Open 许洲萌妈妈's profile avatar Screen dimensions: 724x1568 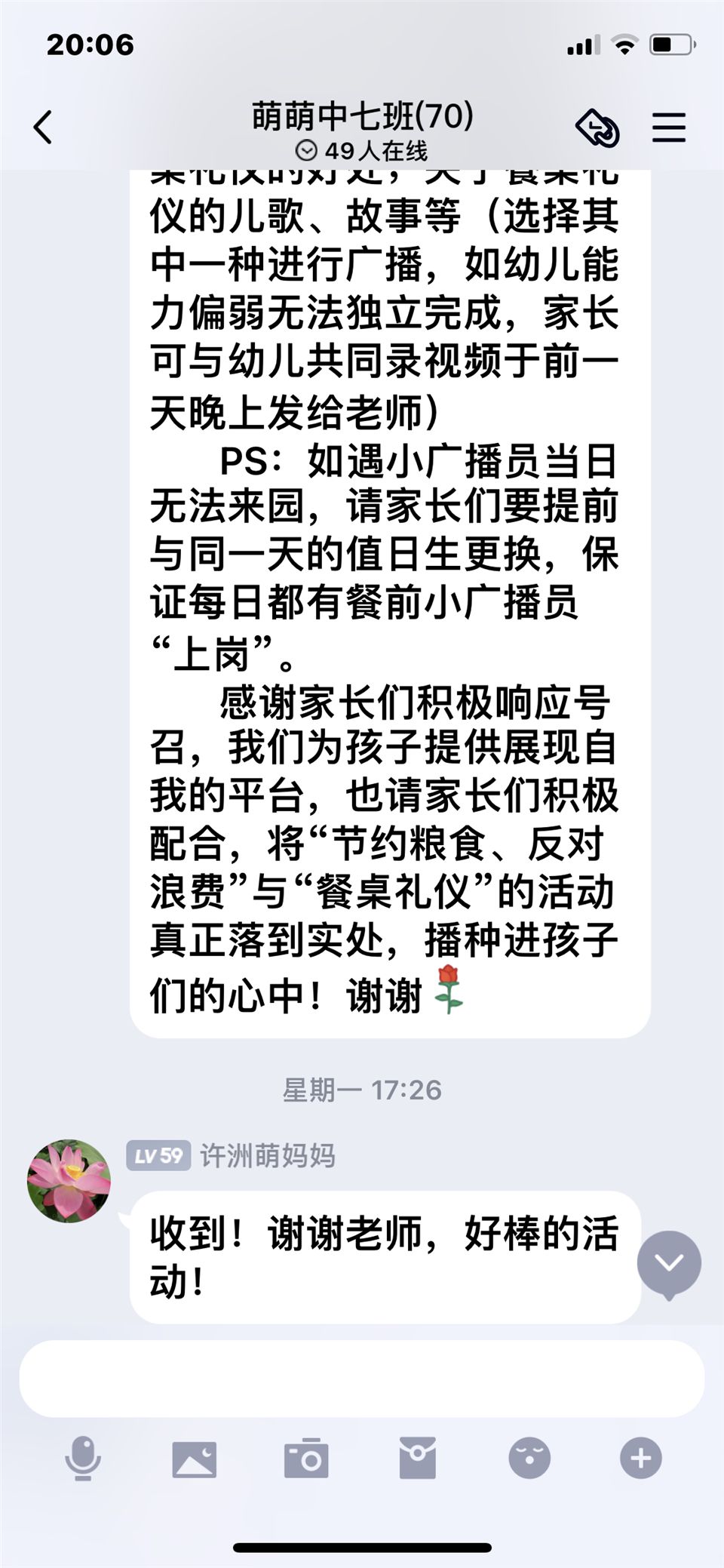coord(69,1181)
